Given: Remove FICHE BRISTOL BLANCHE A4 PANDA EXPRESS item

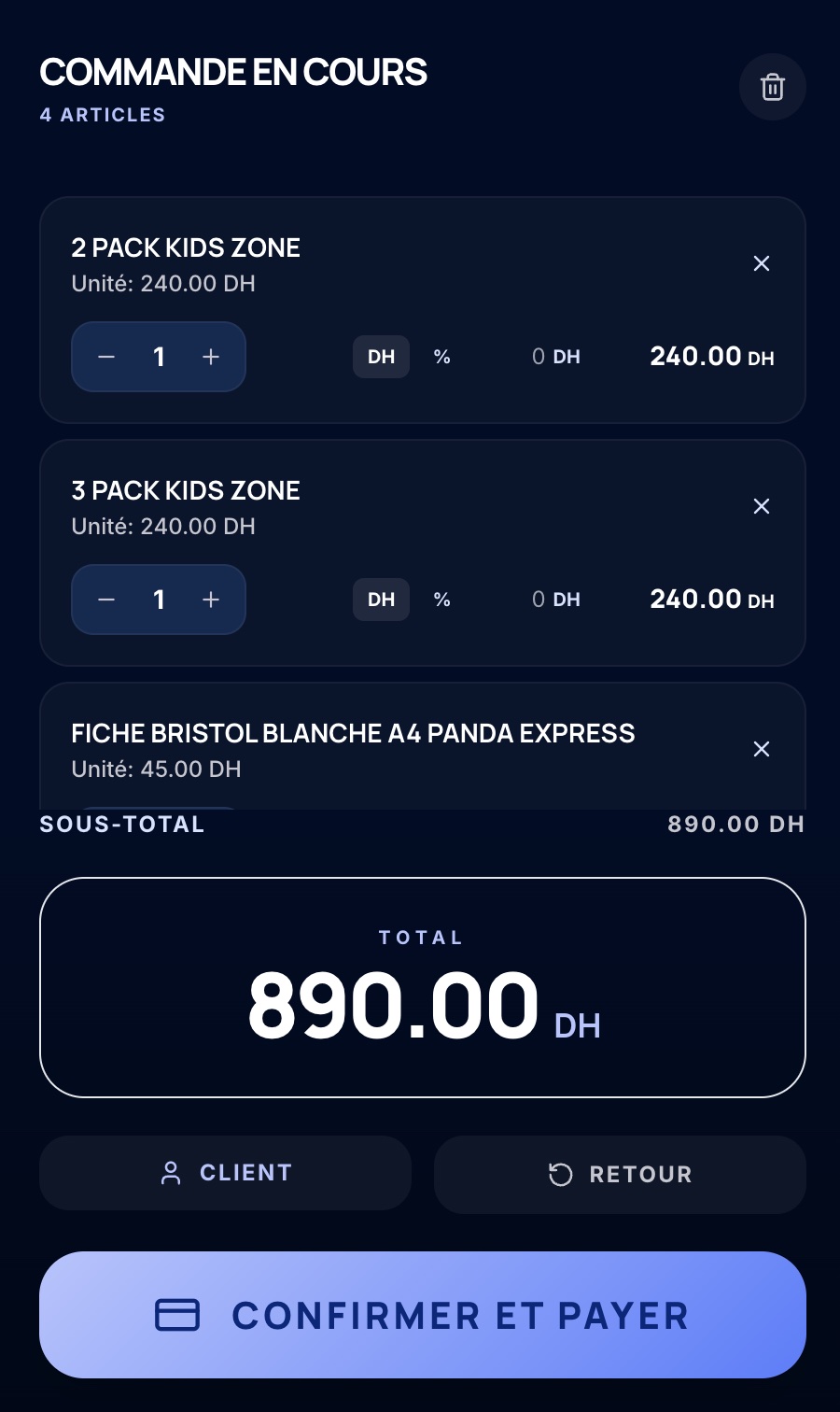Looking at the screenshot, I should [x=762, y=749].
